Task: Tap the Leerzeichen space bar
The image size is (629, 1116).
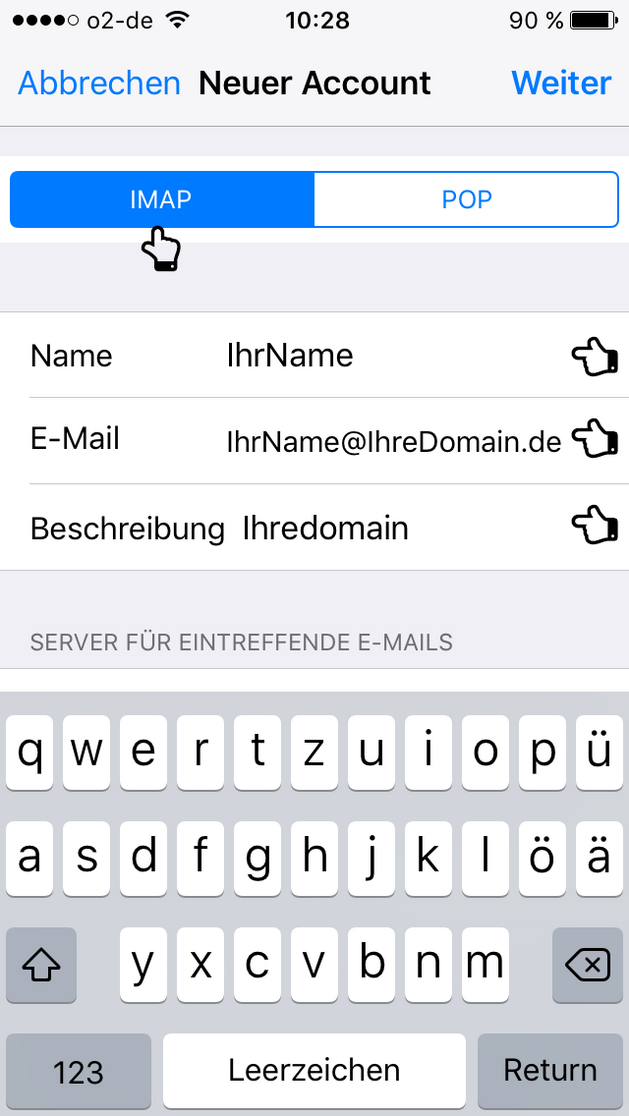Action: click(314, 1070)
